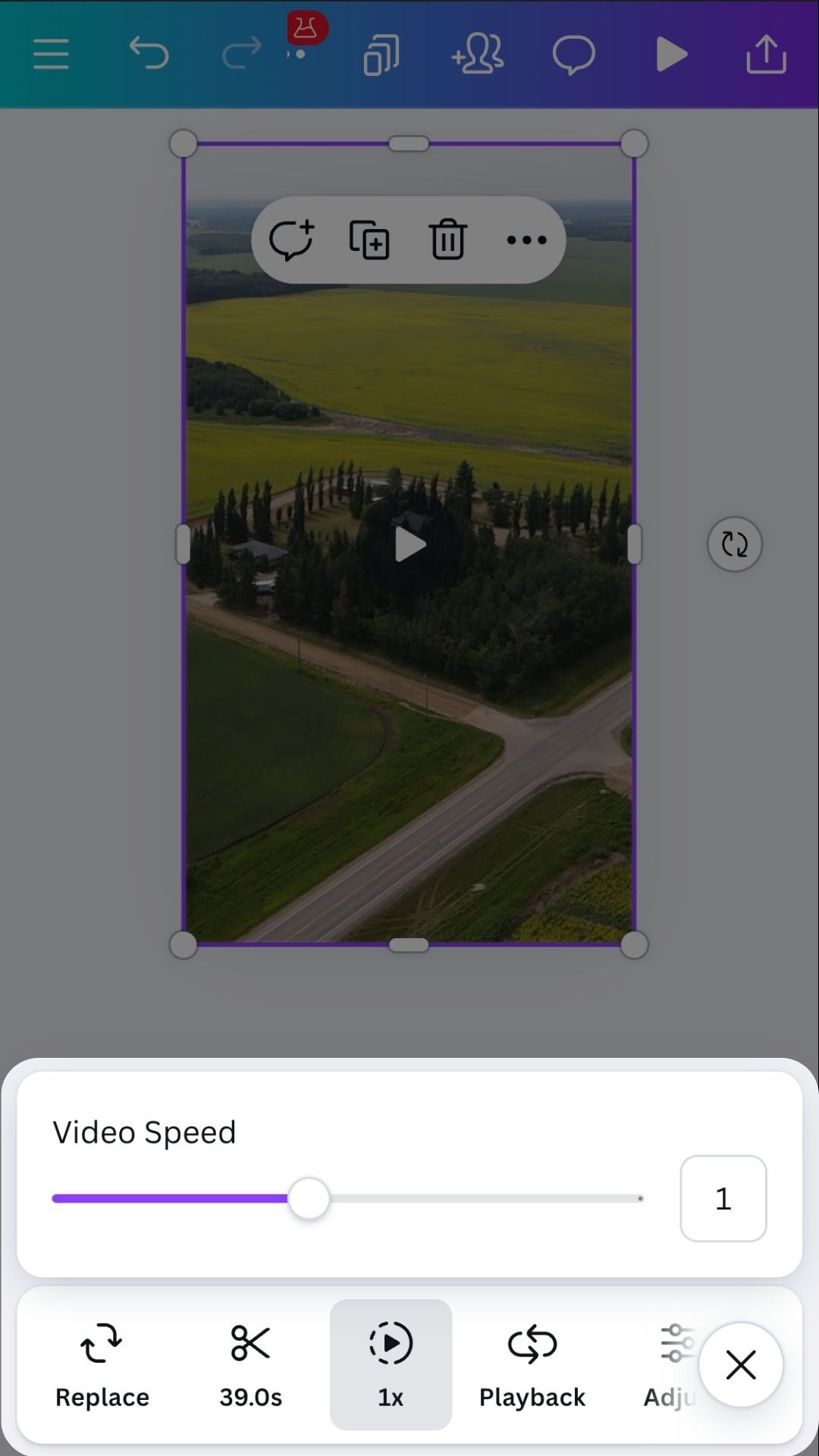Delete the selected video
819x1456 pixels.
pos(447,240)
